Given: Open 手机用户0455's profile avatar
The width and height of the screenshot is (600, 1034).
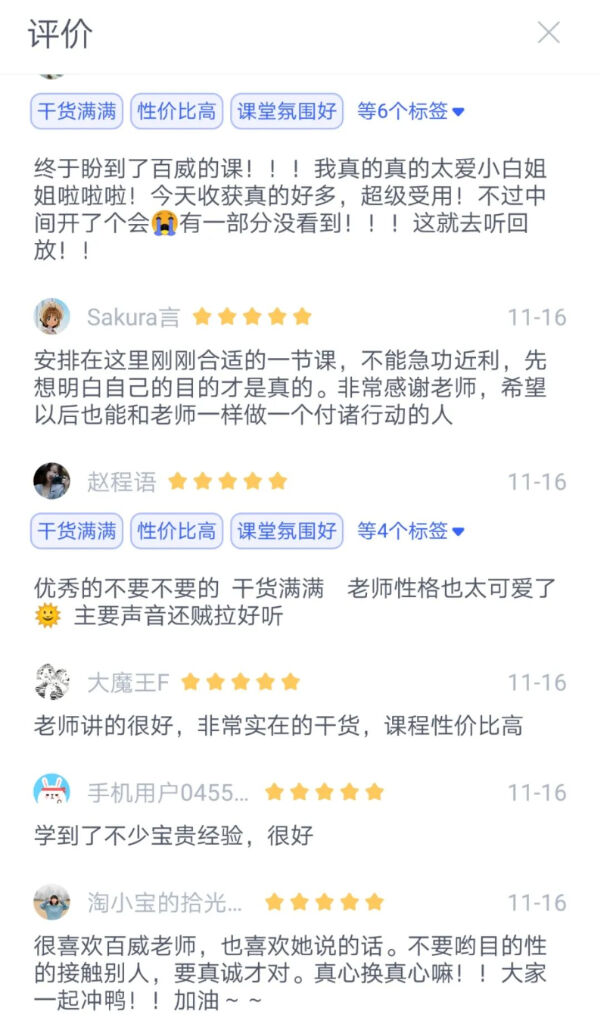Looking at the screenshot, I should click(52, 792).
